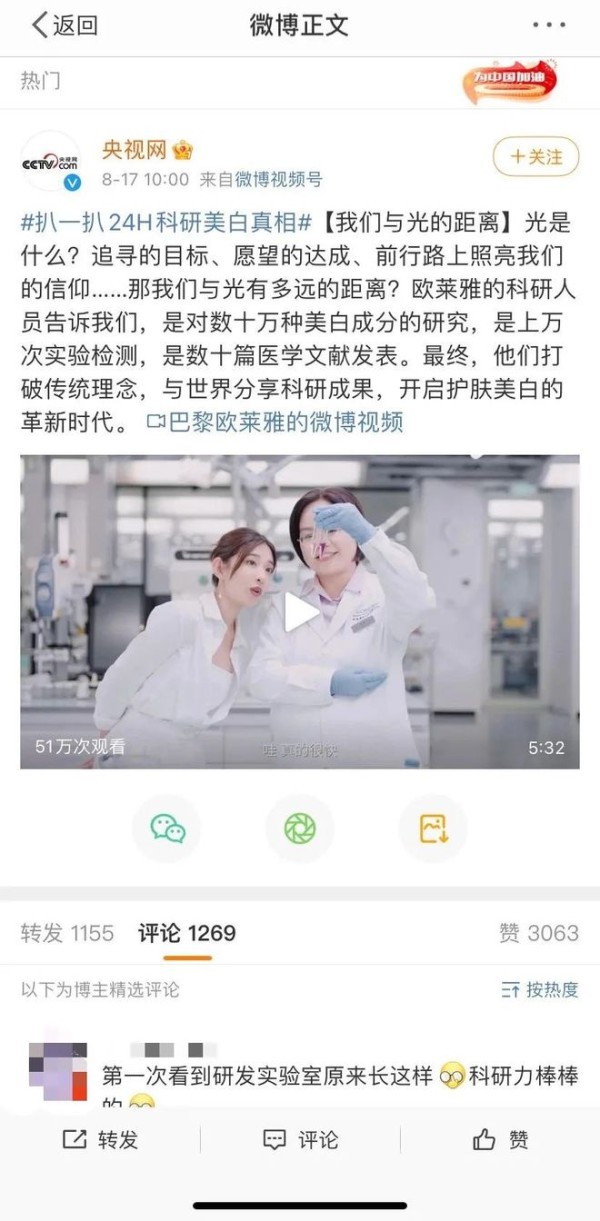Switch to the 评论 1269 tab
Screen dimensions: 600x1221
point(187,933)
